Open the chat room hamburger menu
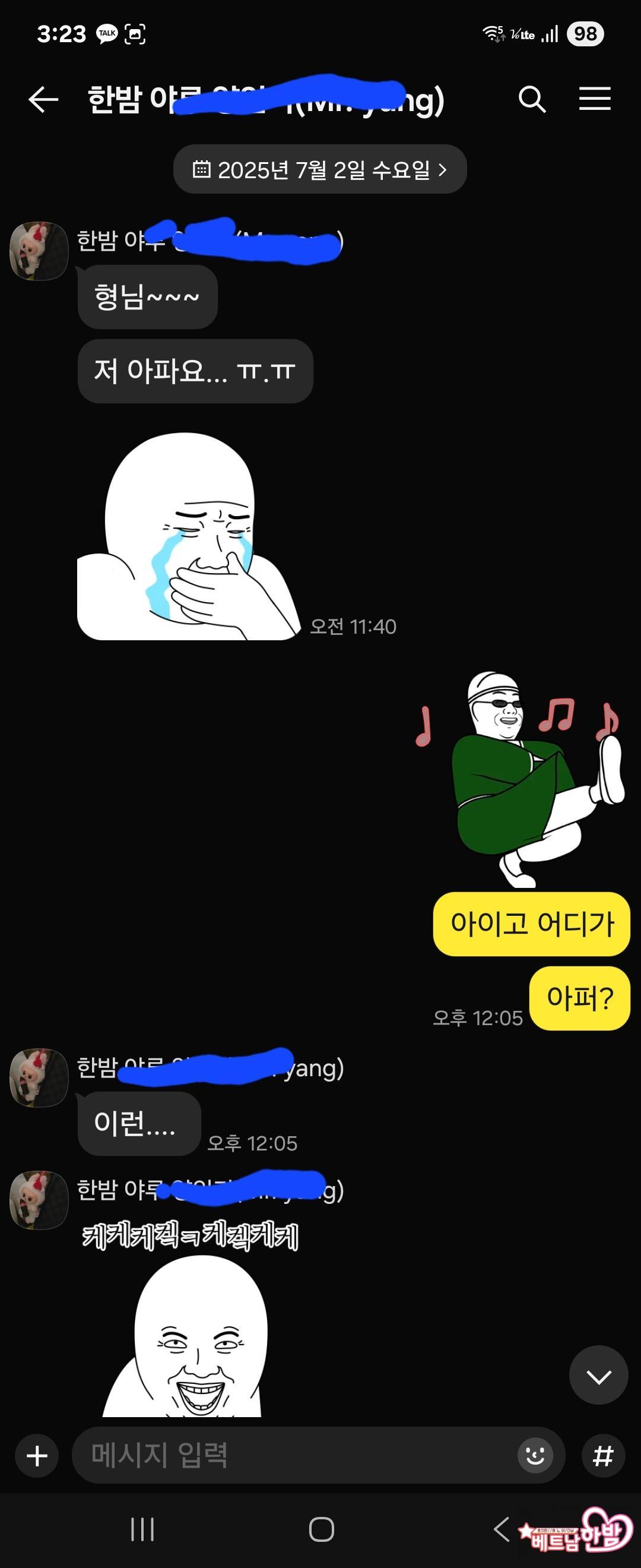The height and width of the screenshot is (1568, 641). pyautogui.click(x=594, y=99)
